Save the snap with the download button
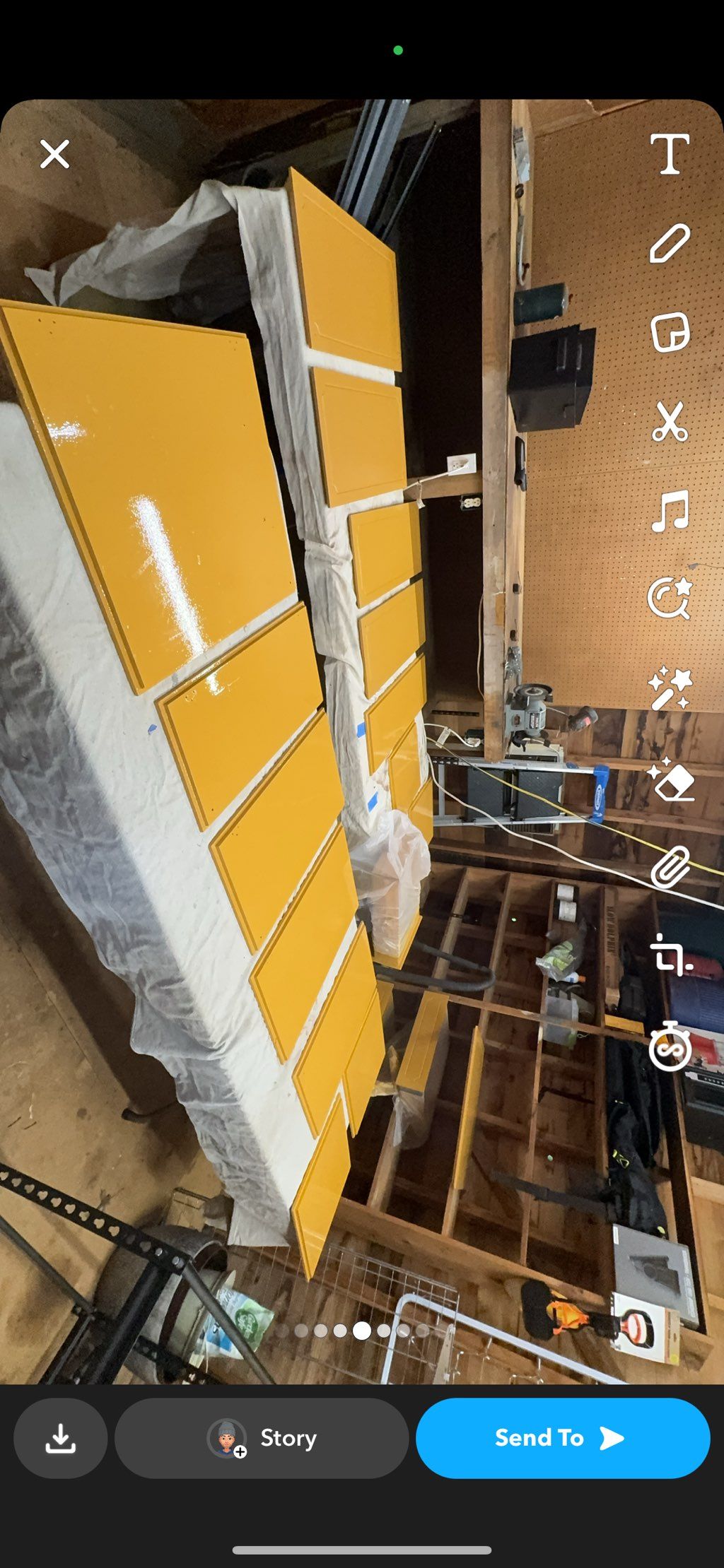This screenshot has width=724, height=1568. pos(61,1438)
